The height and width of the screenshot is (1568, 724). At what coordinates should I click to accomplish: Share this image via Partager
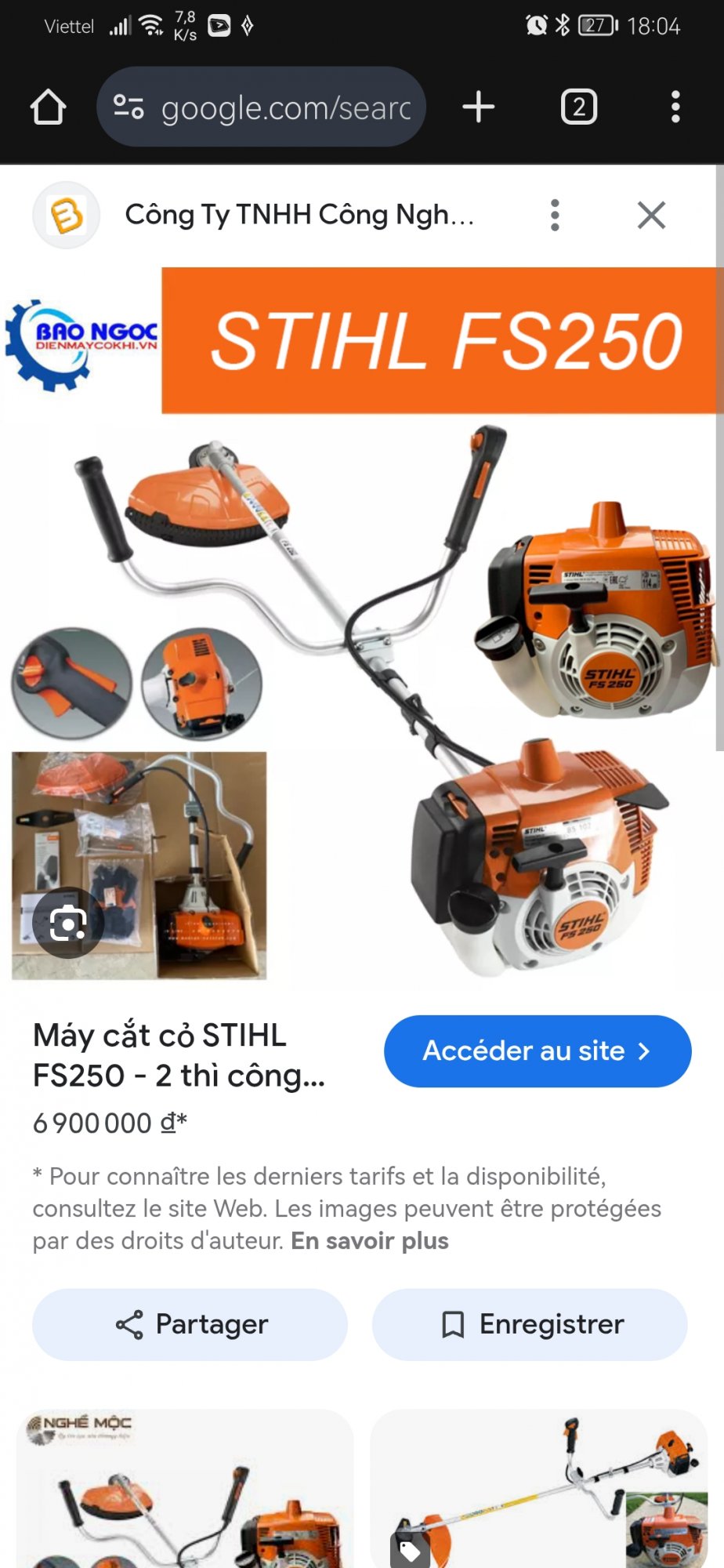(190, 1324)
